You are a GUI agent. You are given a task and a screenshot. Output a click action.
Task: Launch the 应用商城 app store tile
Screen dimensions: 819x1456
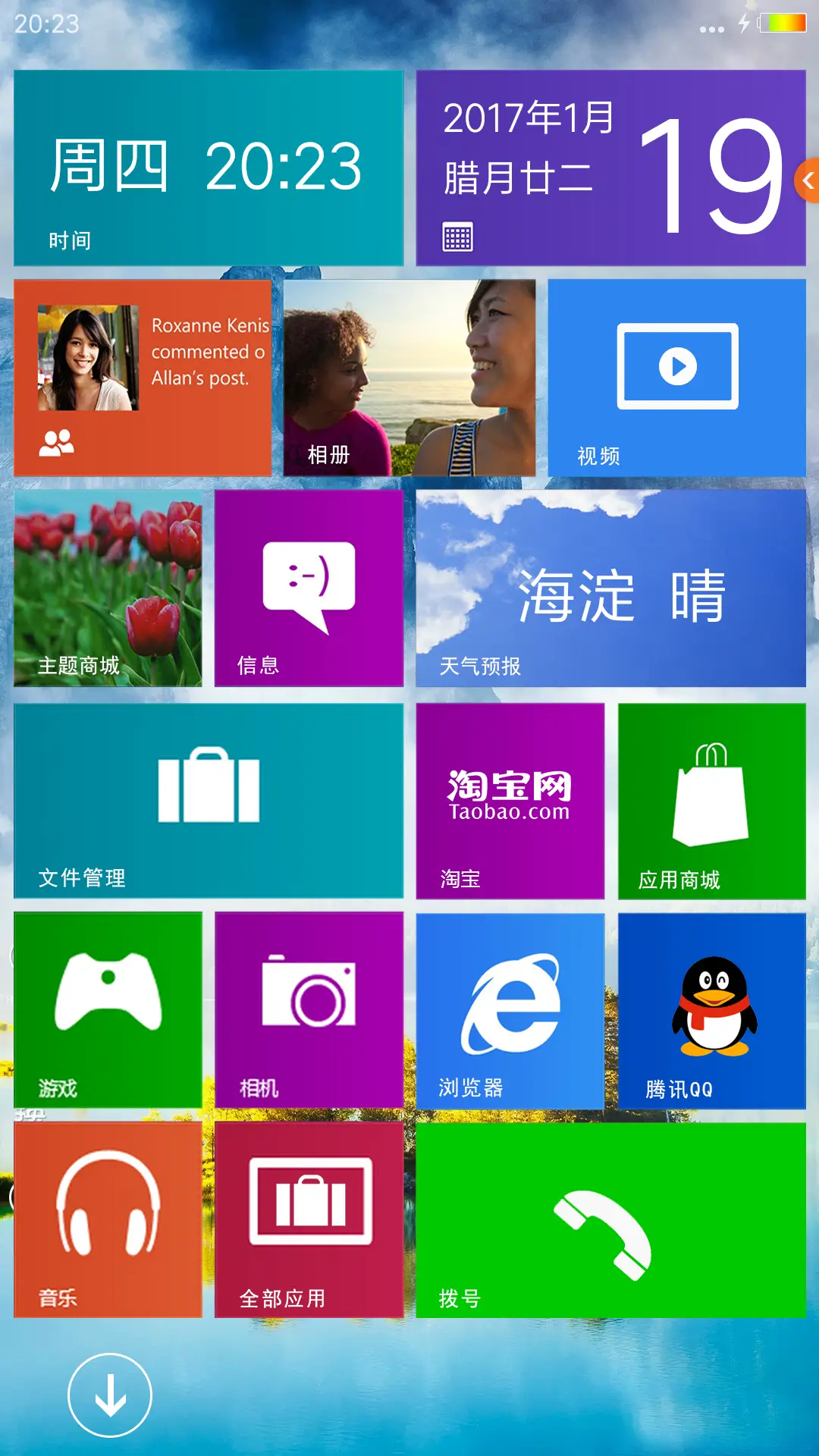point(711,800)
